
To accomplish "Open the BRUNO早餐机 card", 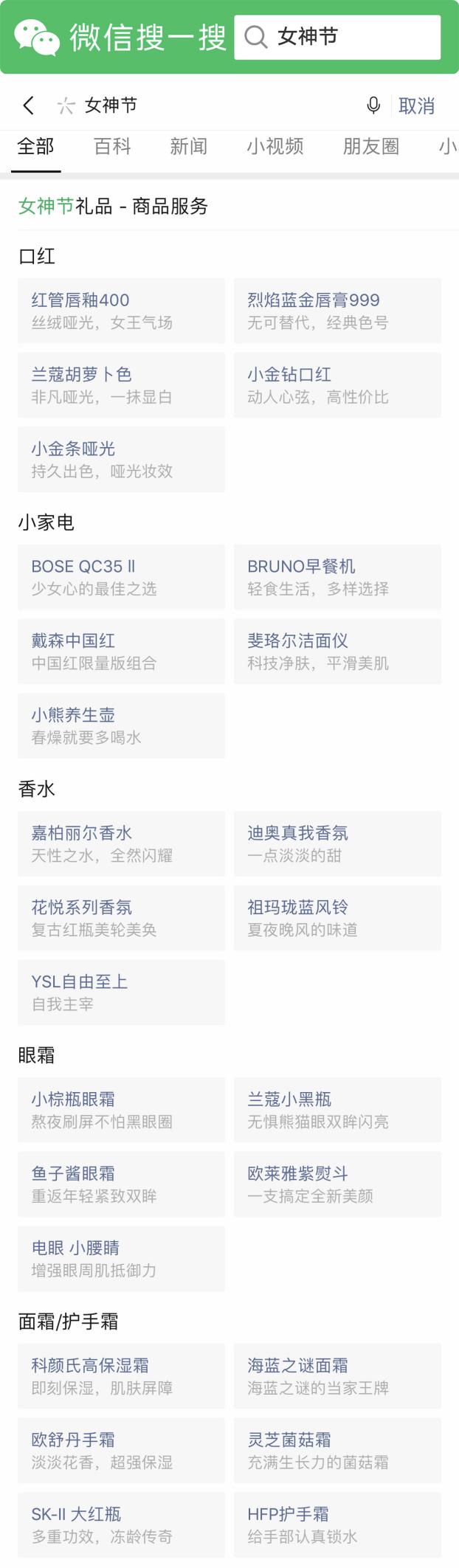I will coord(337,577).
